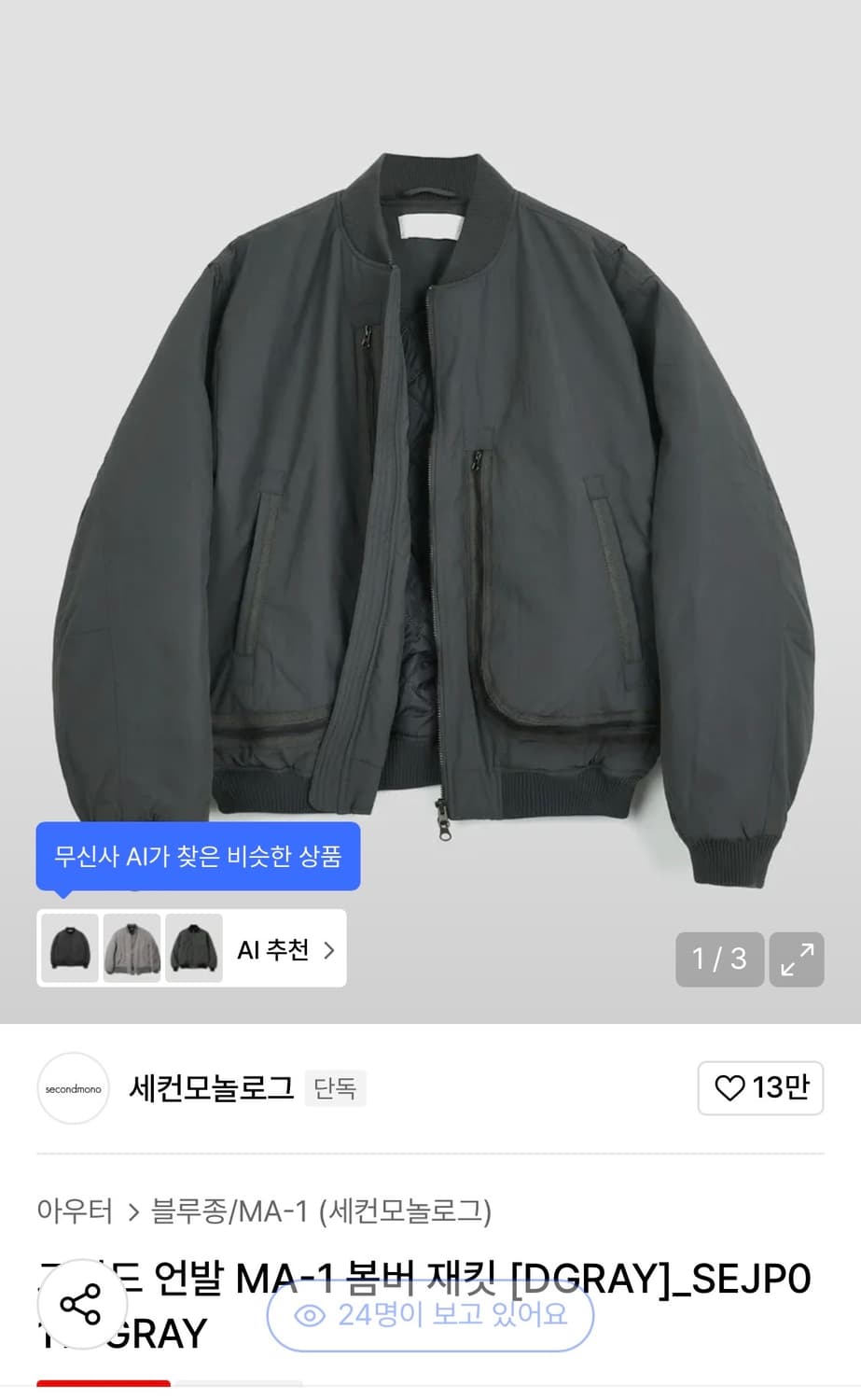Viewport: 861px width, 1400px height.
Task: Click the 1 / 3 image counter
Action: click(x=718, y=959)
